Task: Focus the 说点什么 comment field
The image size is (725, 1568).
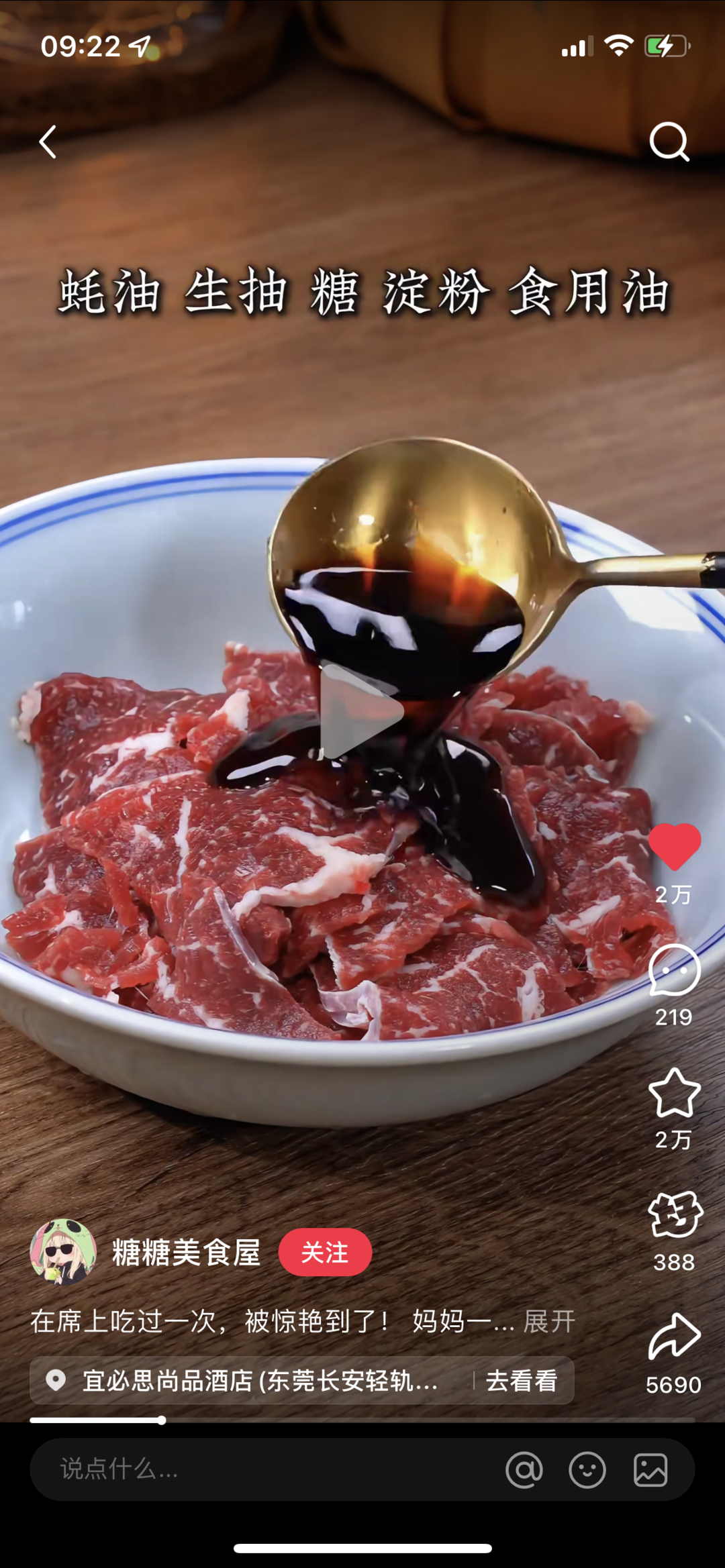Action: click(255, 1469)
